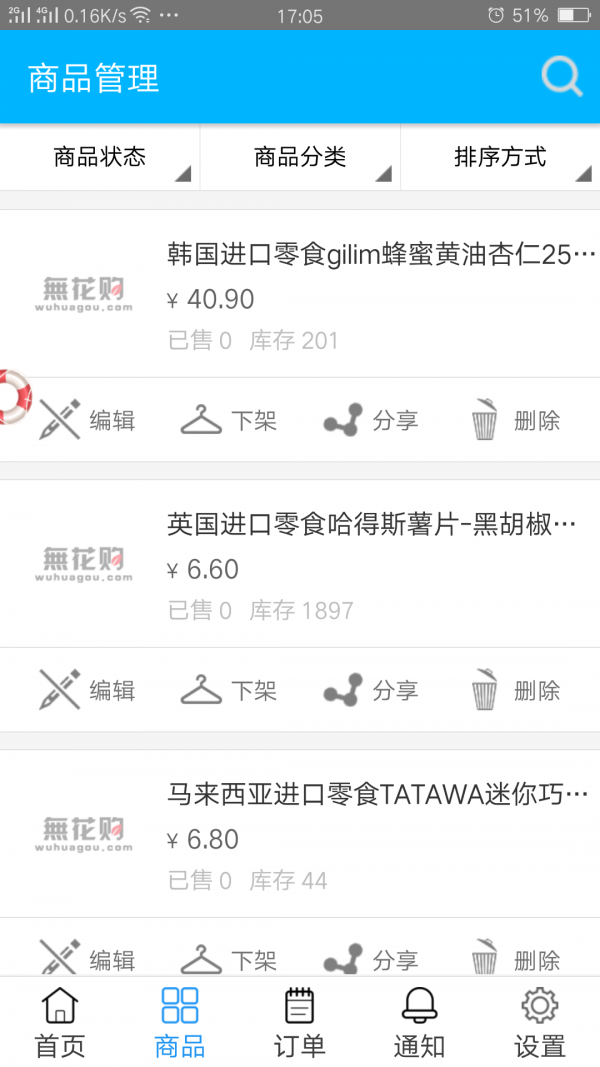Image resolution: width=600 pixels, height=1067 pixels.
Task: Open the gilim蜂蜜黄油杏仁 product
Action: [380, 255]
